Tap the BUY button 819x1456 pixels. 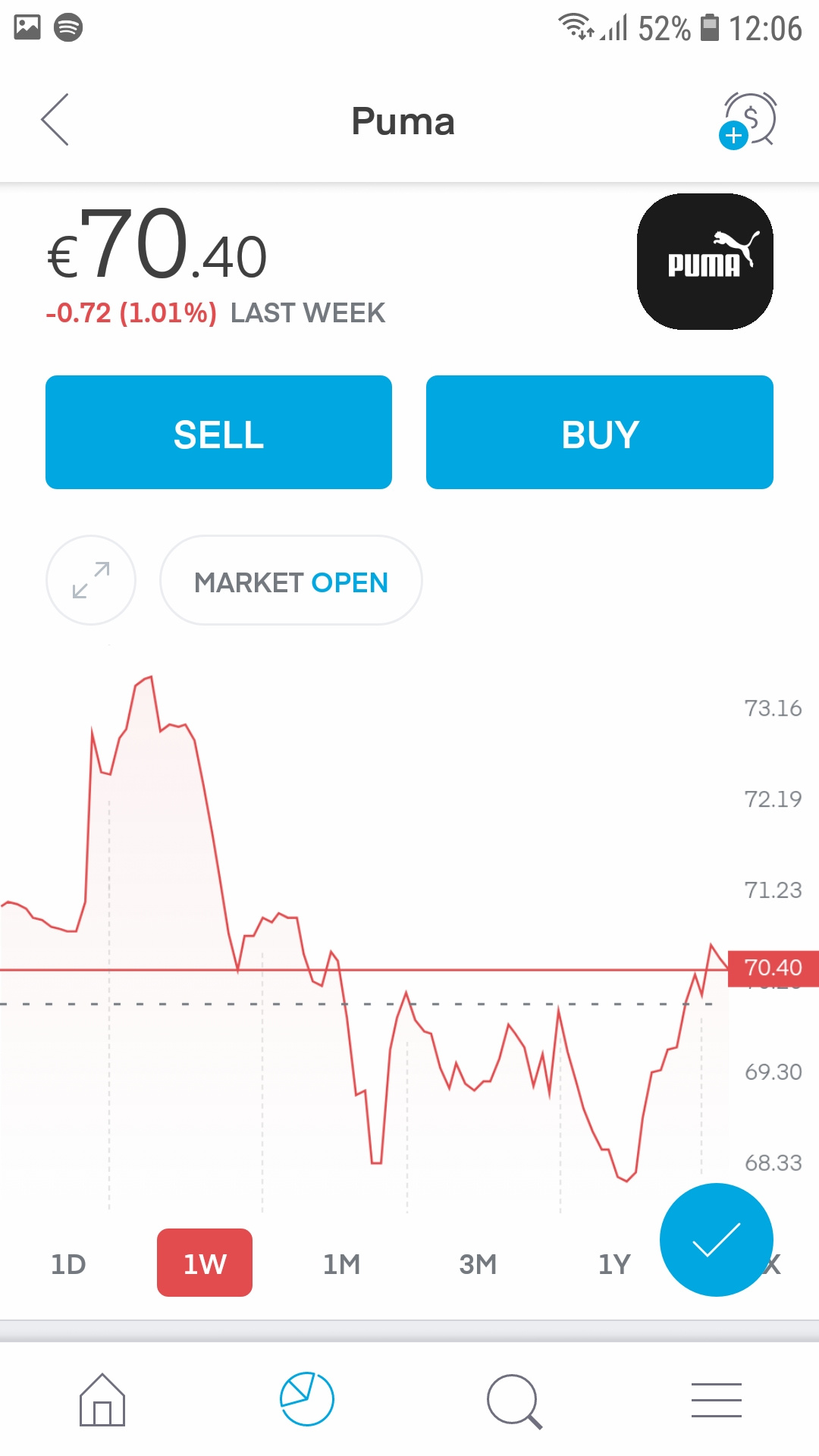(599, 432)
